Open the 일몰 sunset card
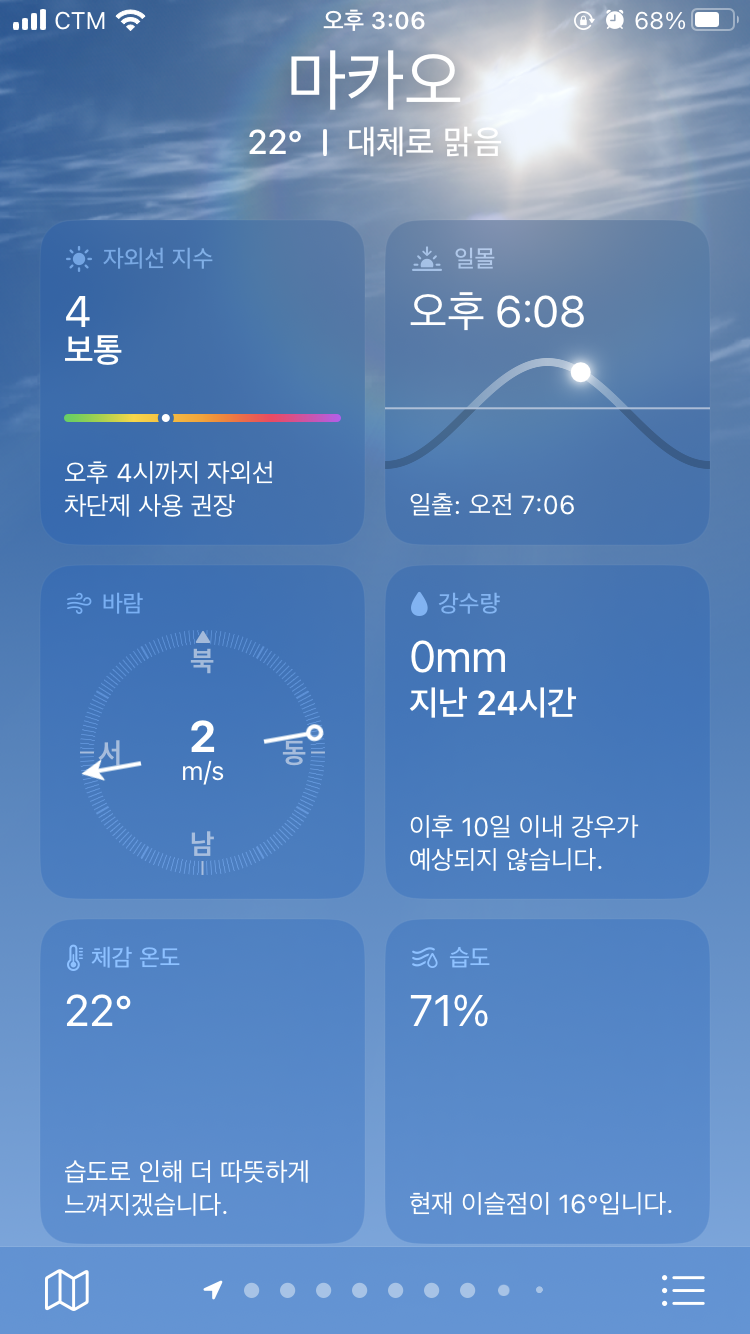This screenshot has height=1334, width=750. pos(547,382)
